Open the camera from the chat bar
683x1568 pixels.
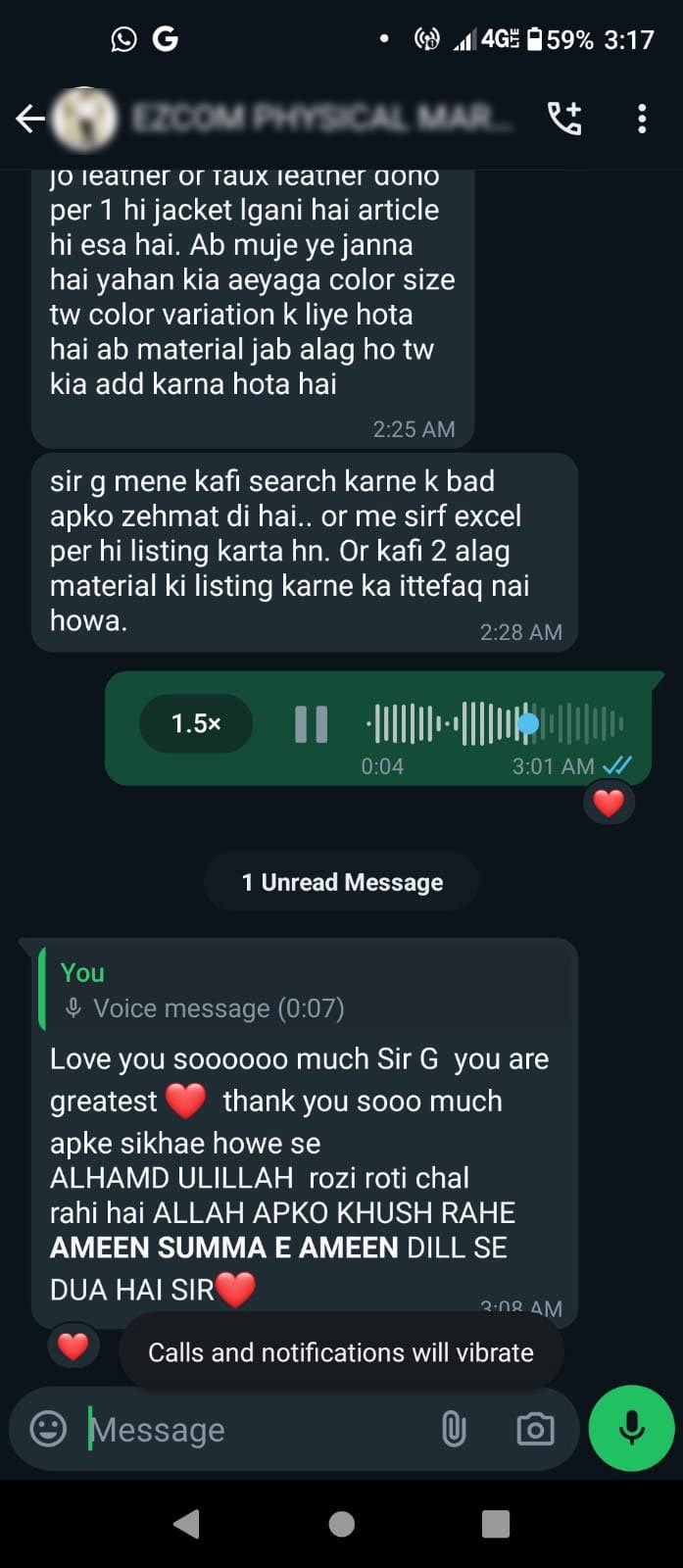pyautogui.click(x=535, y=1429)
